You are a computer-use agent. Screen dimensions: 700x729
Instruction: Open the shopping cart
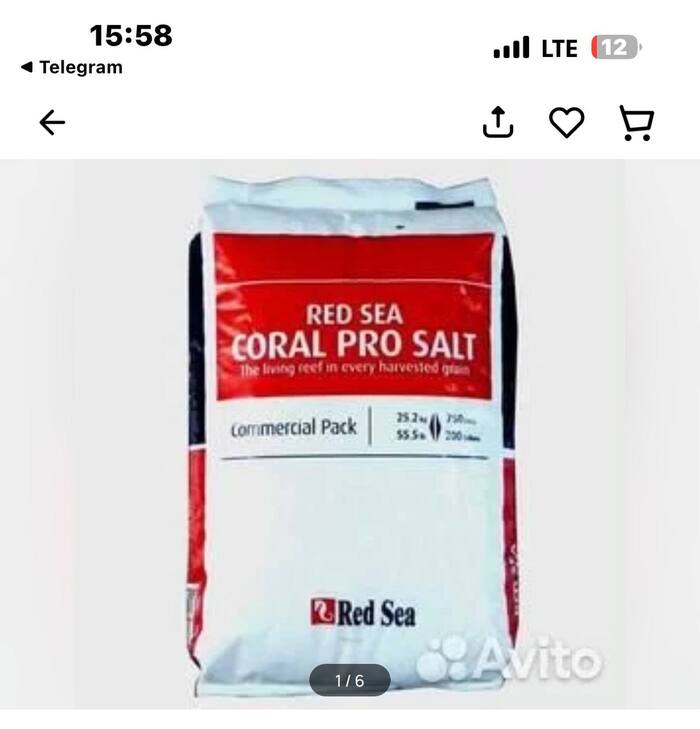(637, 123)
